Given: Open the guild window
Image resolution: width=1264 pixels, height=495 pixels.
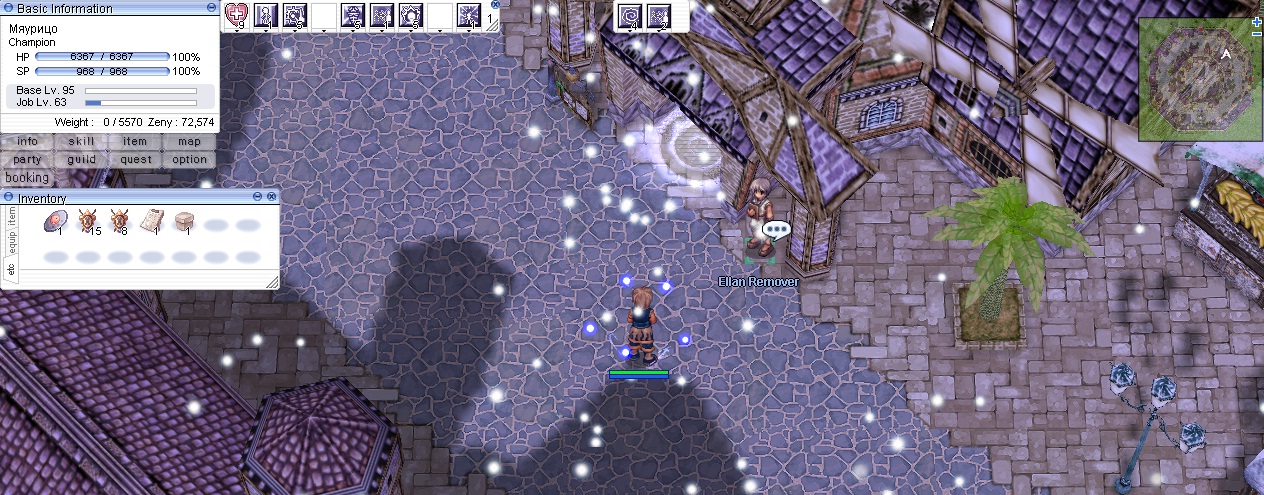Looking at the screenshot, I should point(82,160).
